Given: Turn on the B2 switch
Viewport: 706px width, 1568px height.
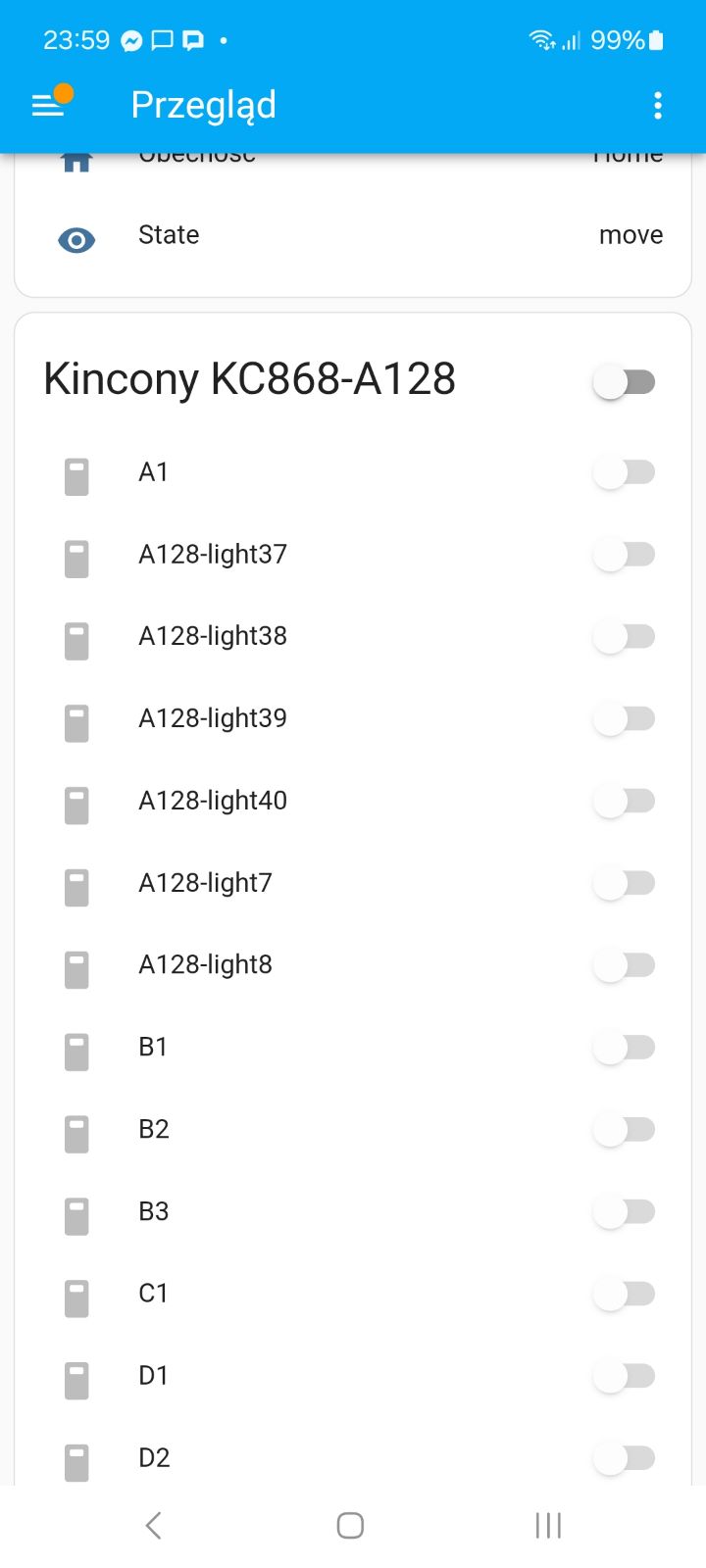Looking at the screenshot, I should pos(624,1130).
